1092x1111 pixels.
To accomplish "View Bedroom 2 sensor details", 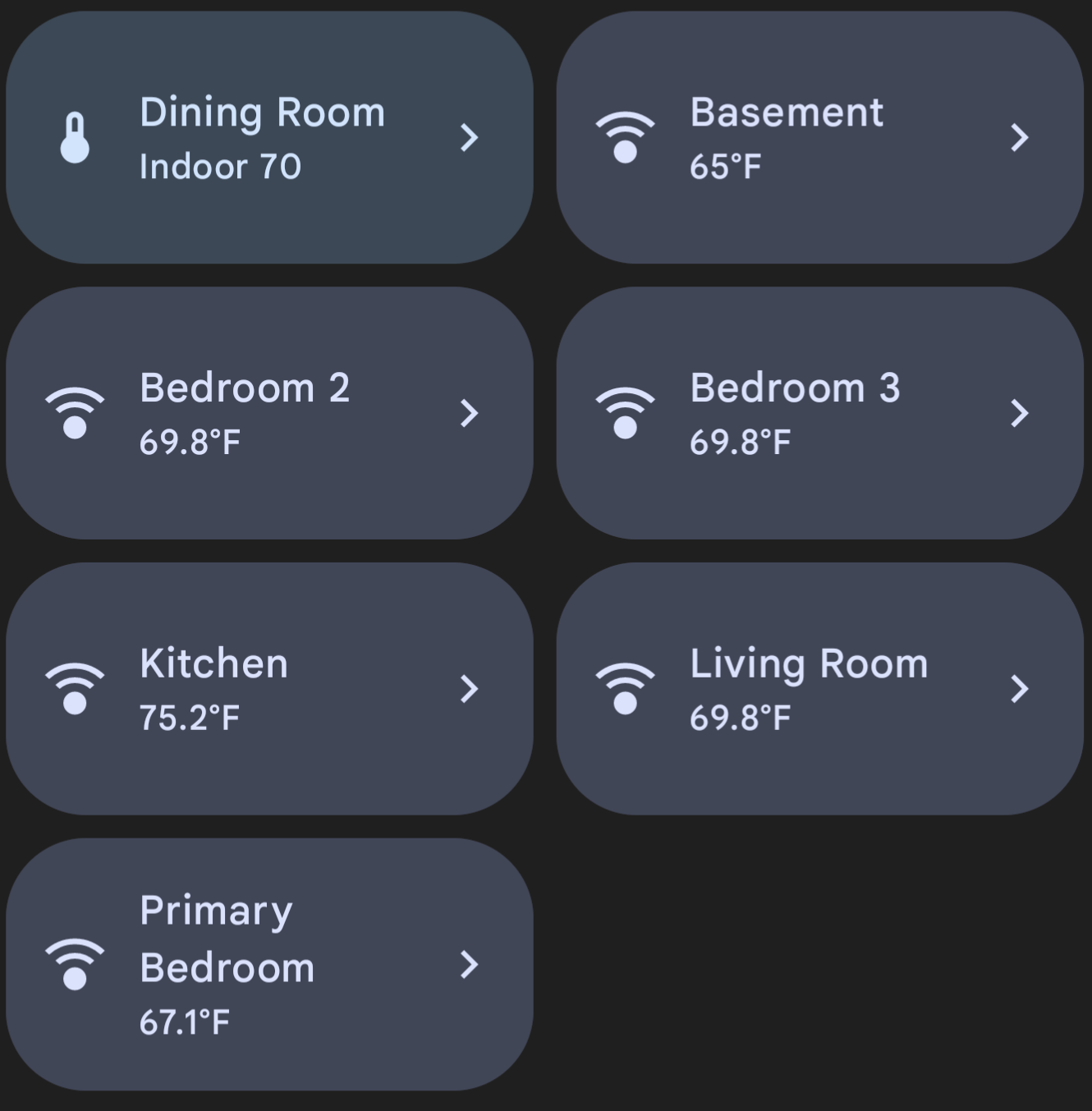I will [x=269, y=413].
